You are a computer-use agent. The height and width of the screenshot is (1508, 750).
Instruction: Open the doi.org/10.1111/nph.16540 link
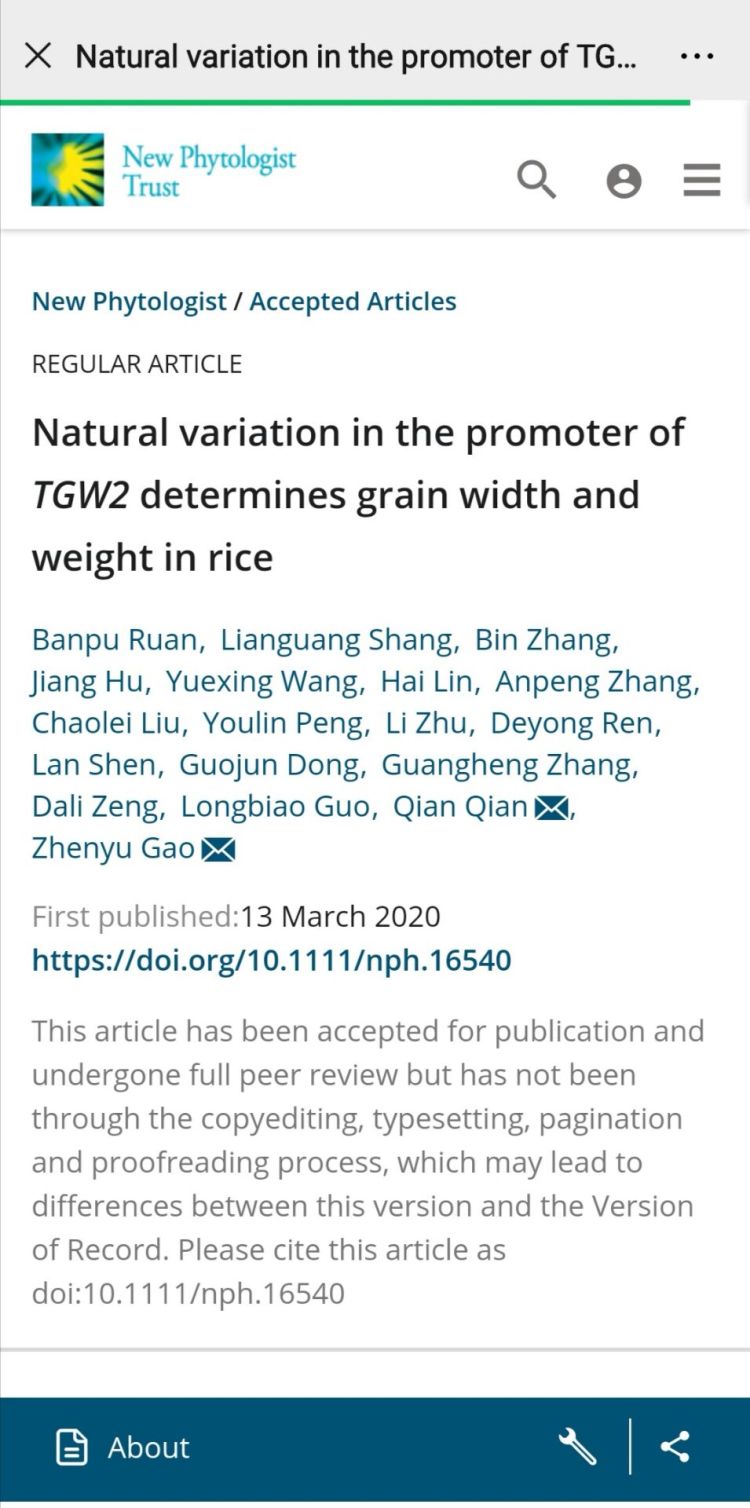coord(272,961)
